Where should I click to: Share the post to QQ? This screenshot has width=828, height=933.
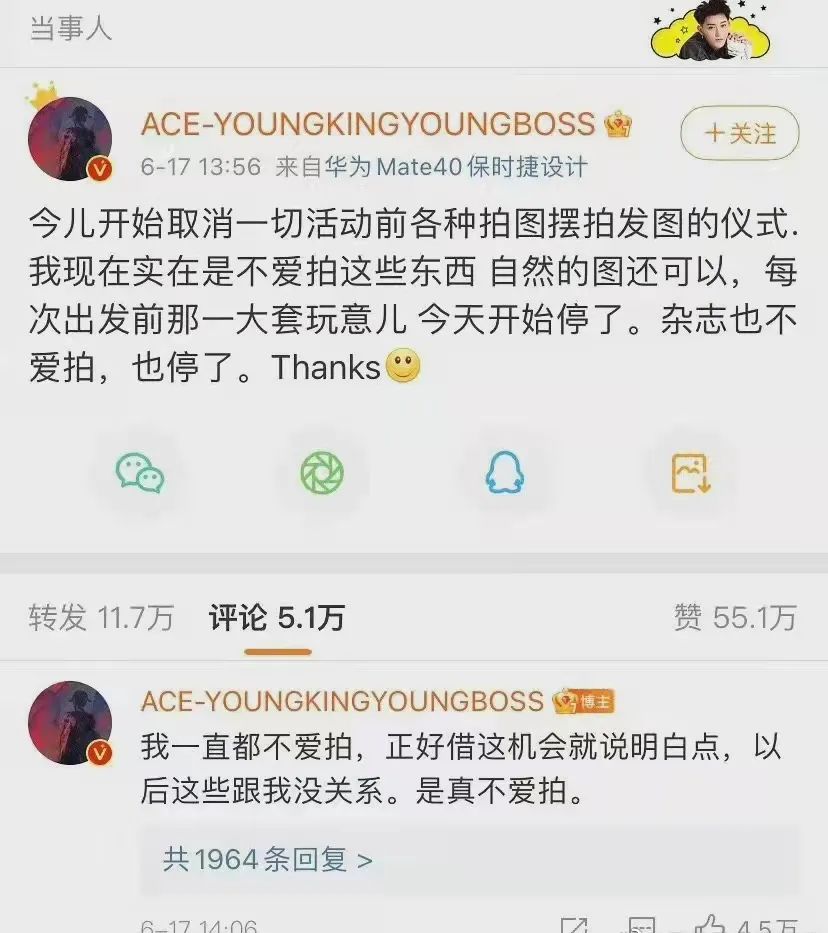(504, 473)
